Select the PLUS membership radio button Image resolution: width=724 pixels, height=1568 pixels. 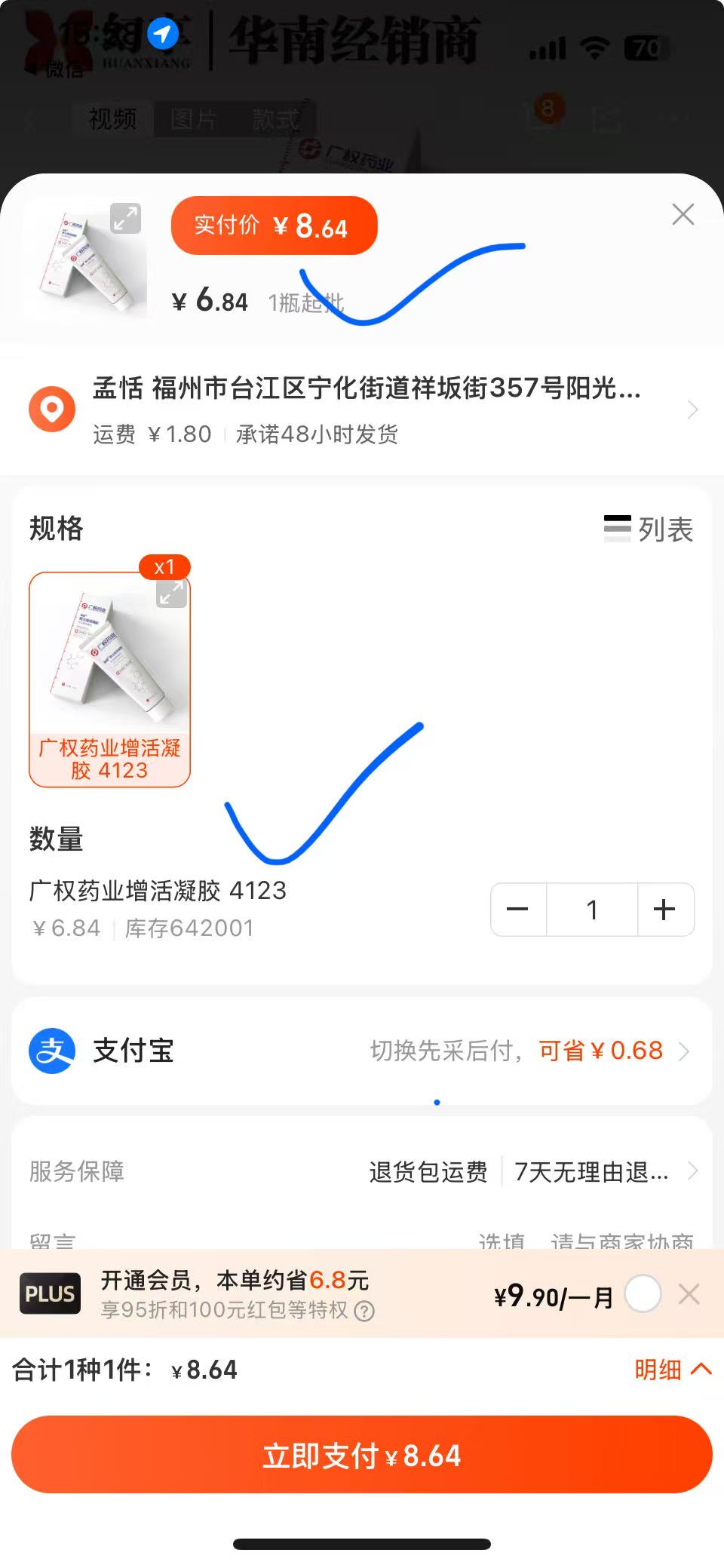(x=643, y=1294)
